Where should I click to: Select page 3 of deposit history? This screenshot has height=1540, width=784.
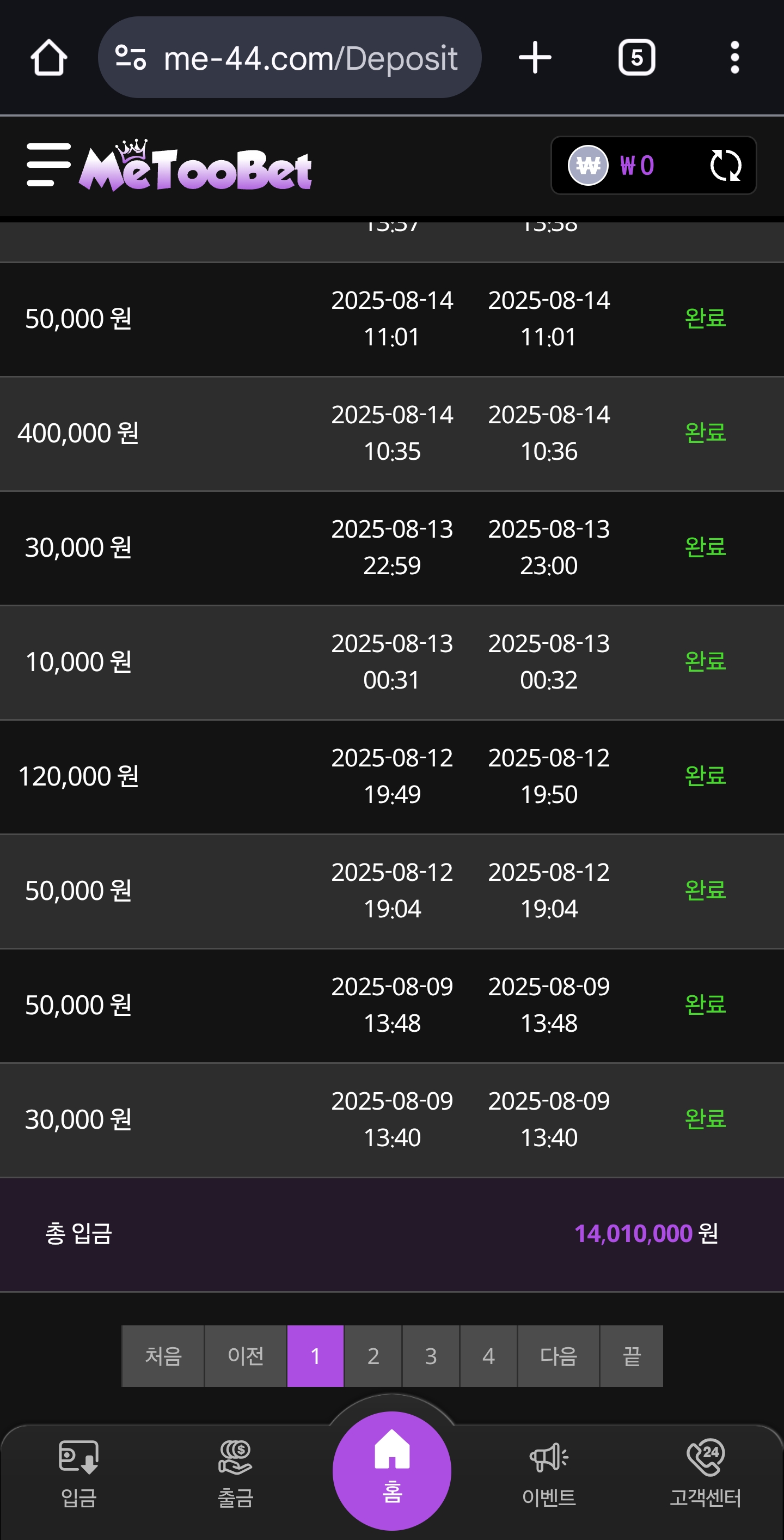[430, 1356]
